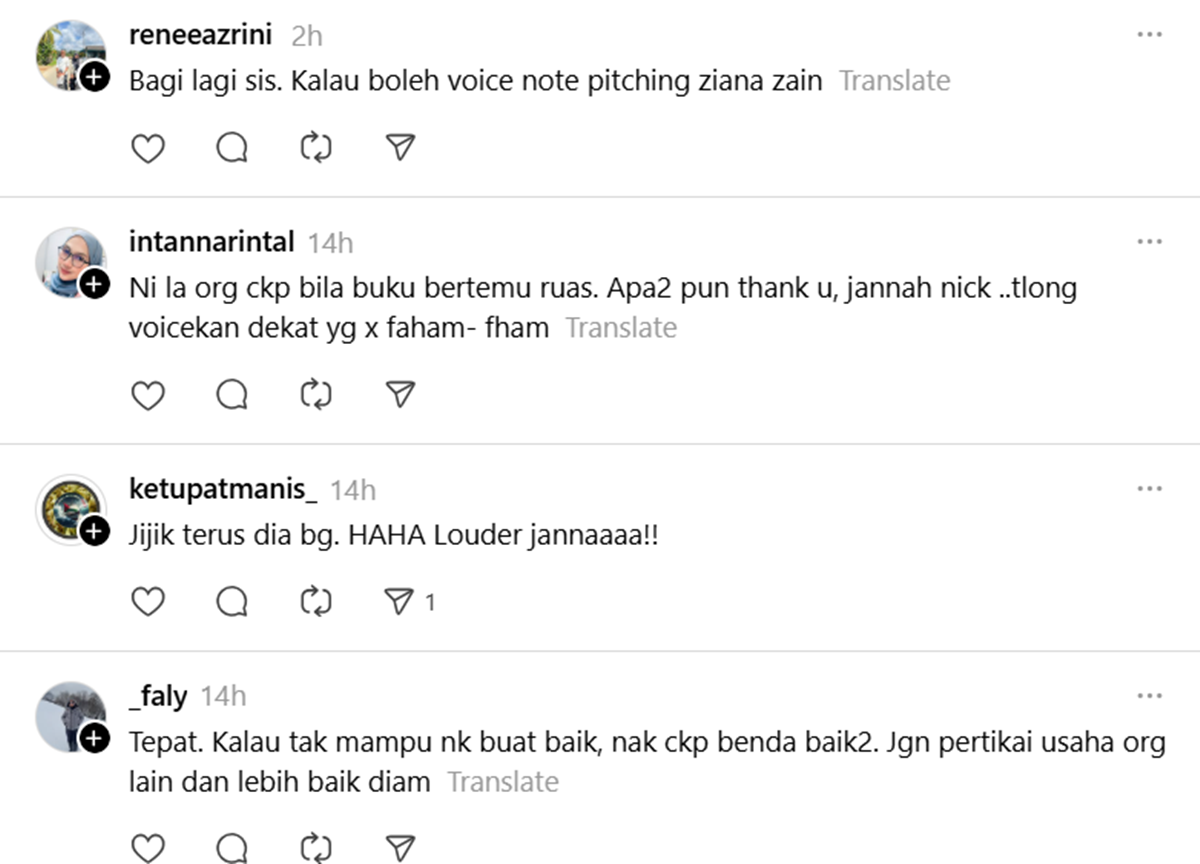Reply to ketupatmanis_'s comment
Viewport: 1200px width, 864px height.
[x=232, y=602]
